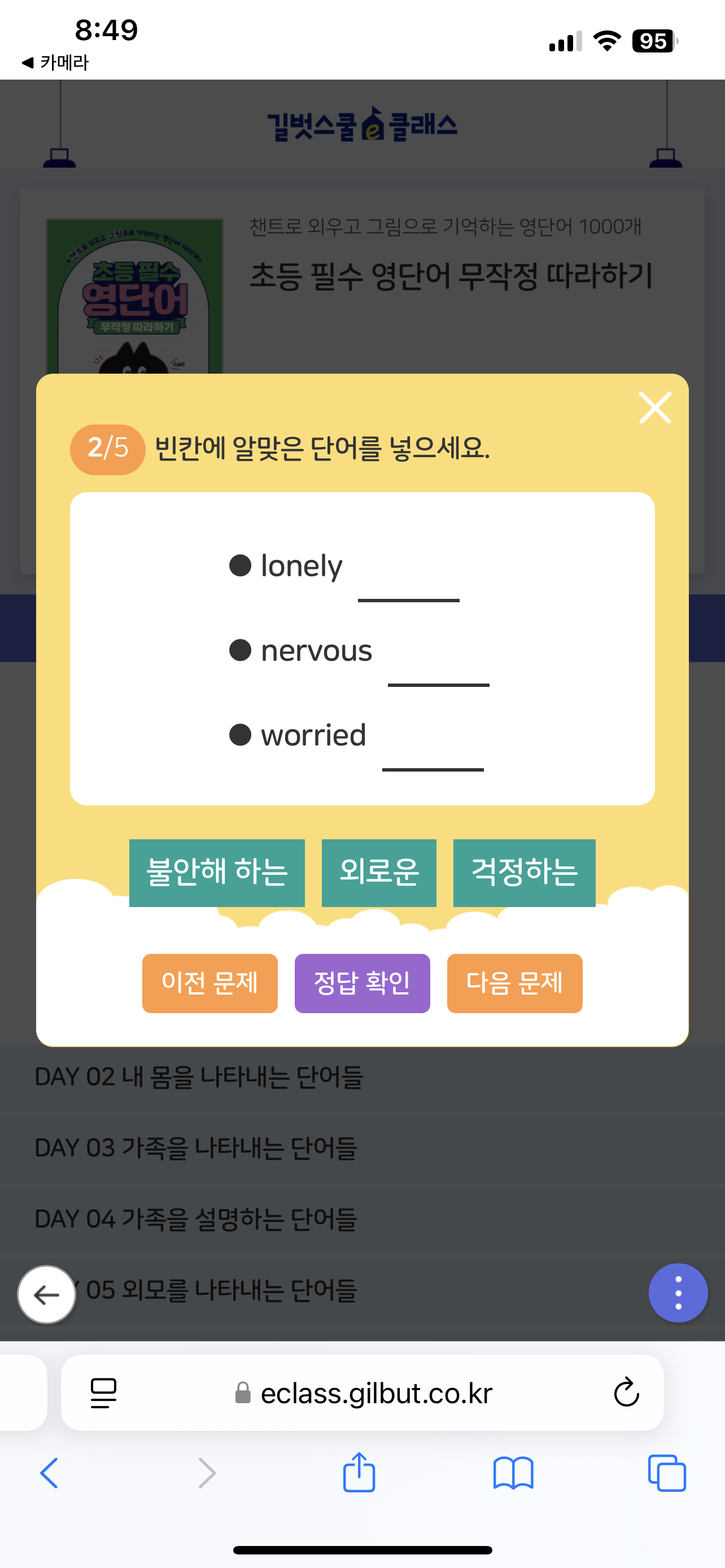The width and height of the screenshot is (725, 1568).
Task: Open the Safari share sheet
Action: [x=359, y=1473]
